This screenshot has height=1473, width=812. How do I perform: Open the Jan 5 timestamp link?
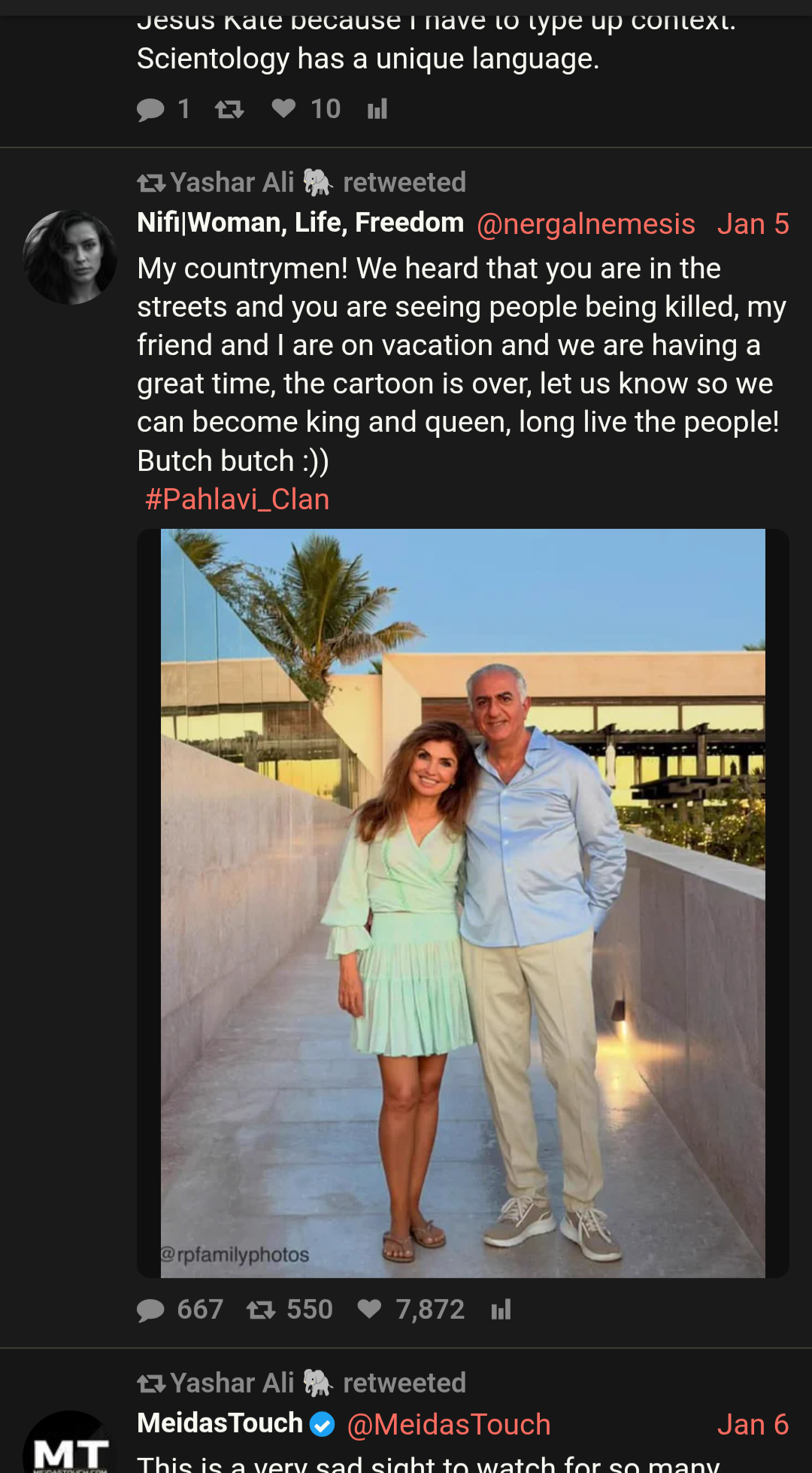click(x=753, y=224)
